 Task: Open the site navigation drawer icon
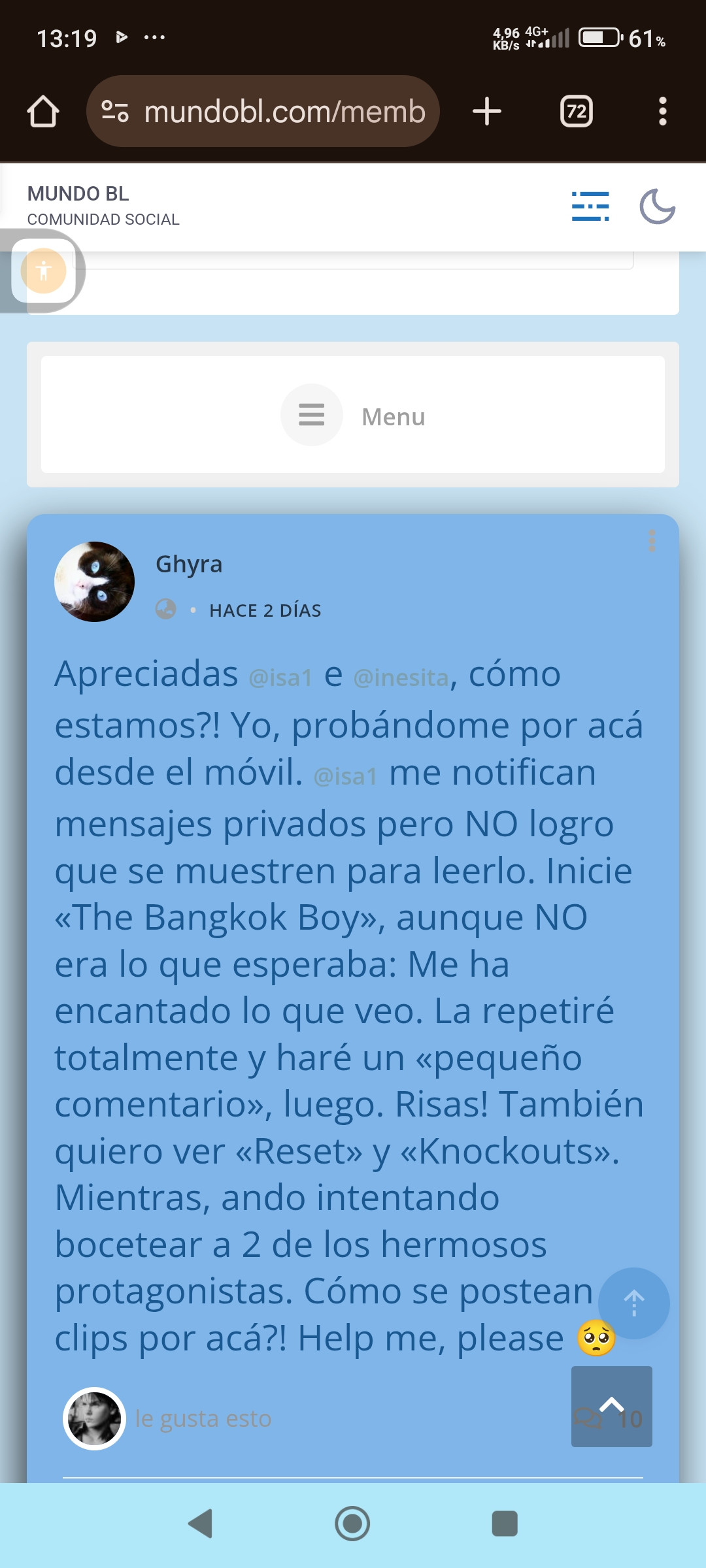590,206
